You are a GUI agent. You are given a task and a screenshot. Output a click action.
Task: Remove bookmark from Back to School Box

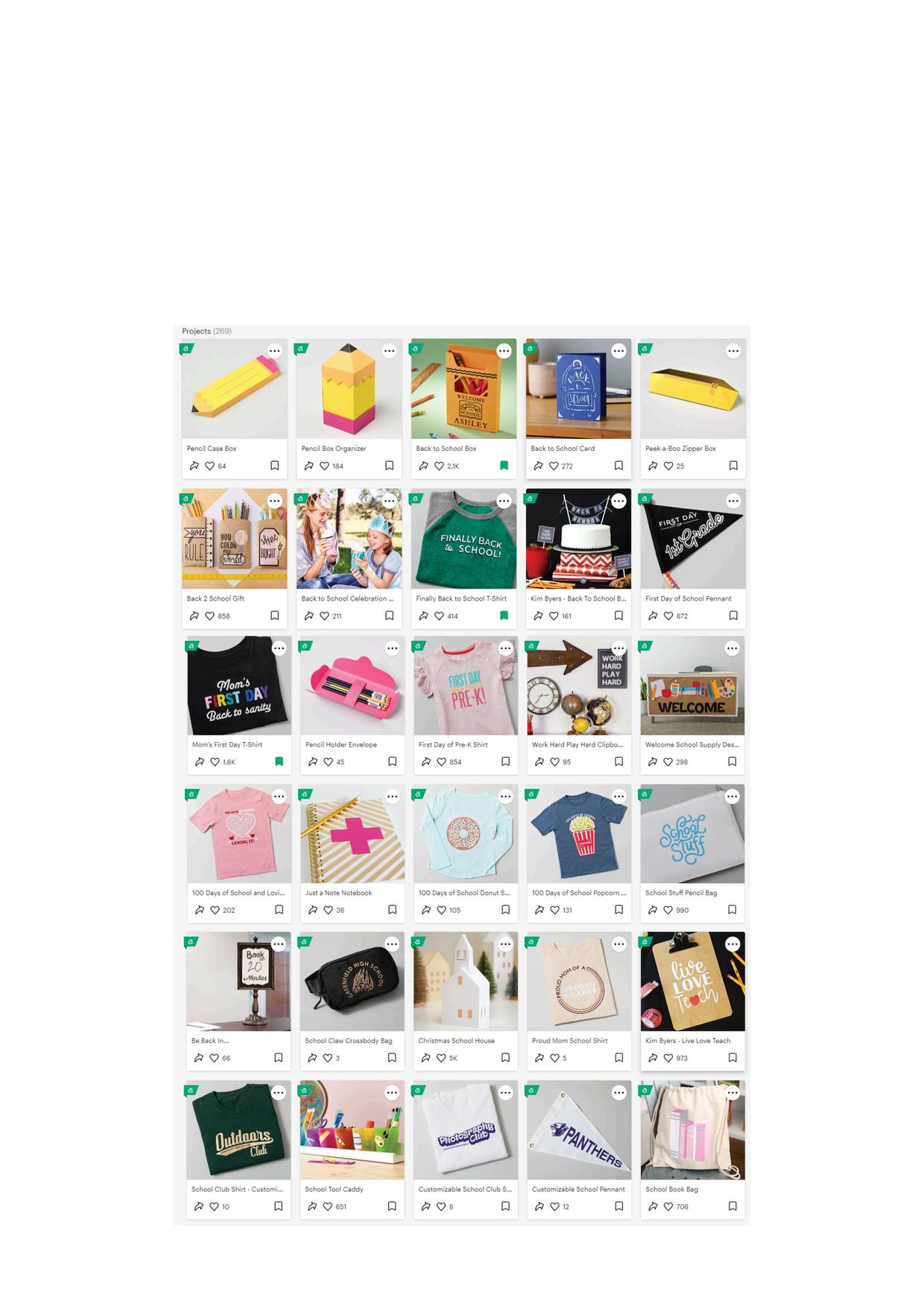click(504, 466)
